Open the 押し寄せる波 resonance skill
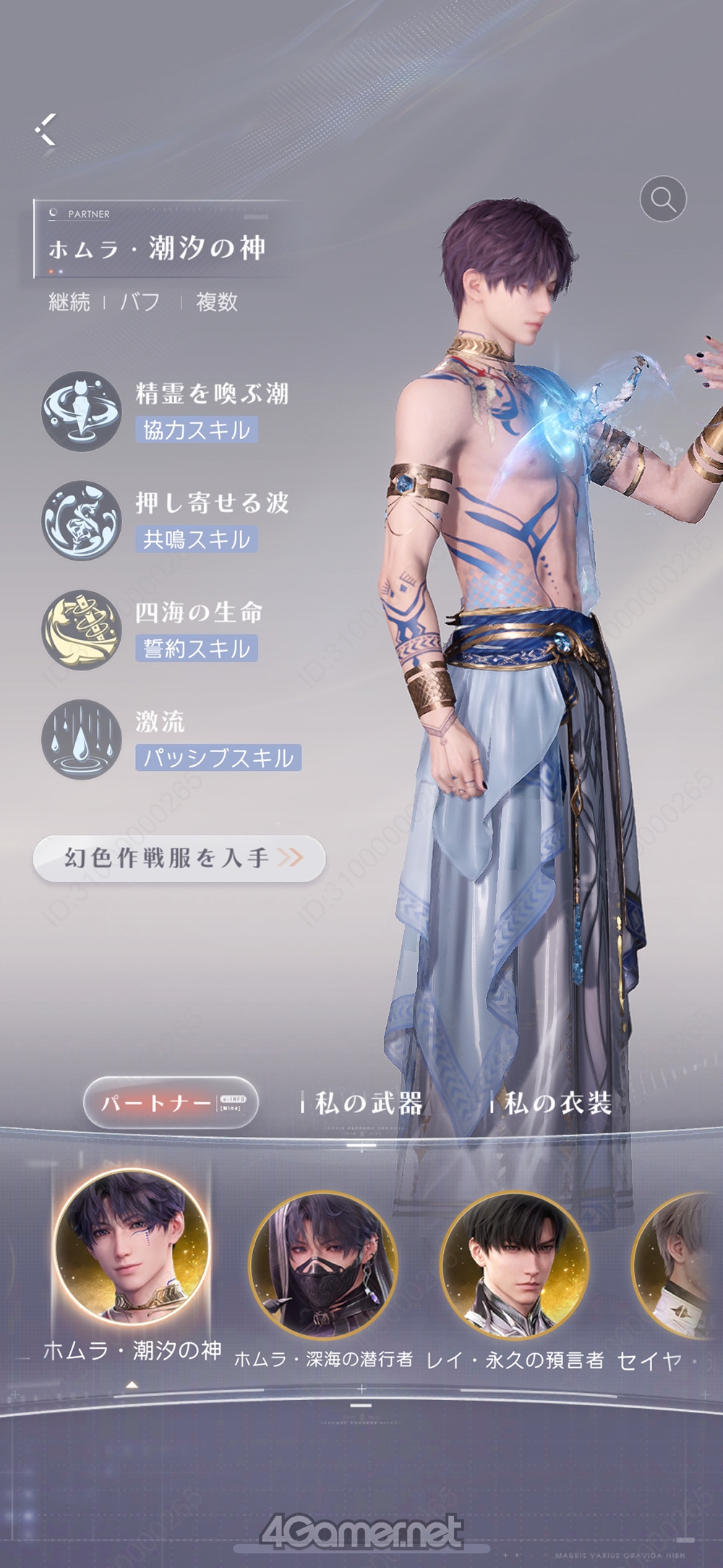The image size is (723, 1568). (81, 521)
